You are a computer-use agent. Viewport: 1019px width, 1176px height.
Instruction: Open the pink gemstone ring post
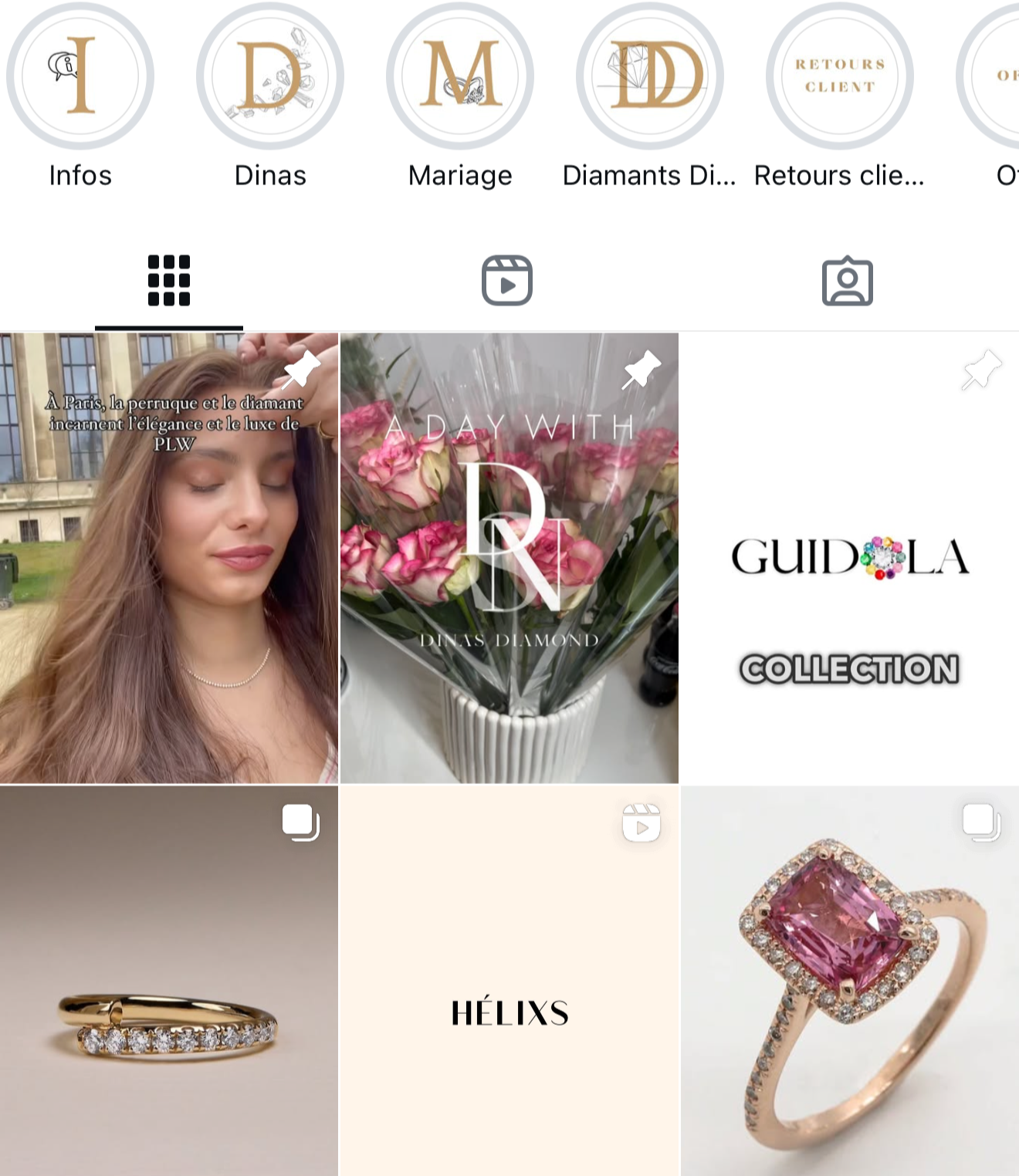pos(849,980)
